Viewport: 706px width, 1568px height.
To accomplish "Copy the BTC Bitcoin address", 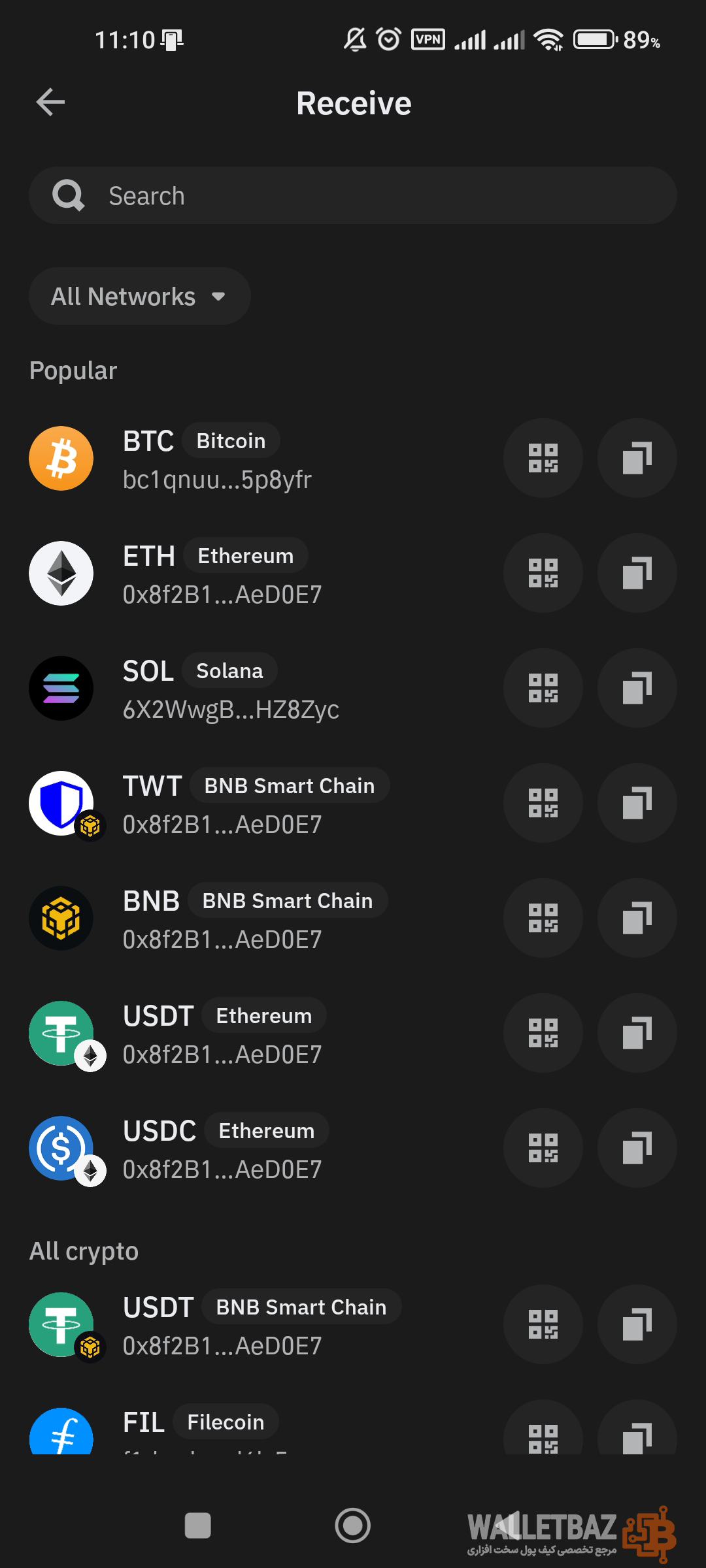I will pos(637,458).
